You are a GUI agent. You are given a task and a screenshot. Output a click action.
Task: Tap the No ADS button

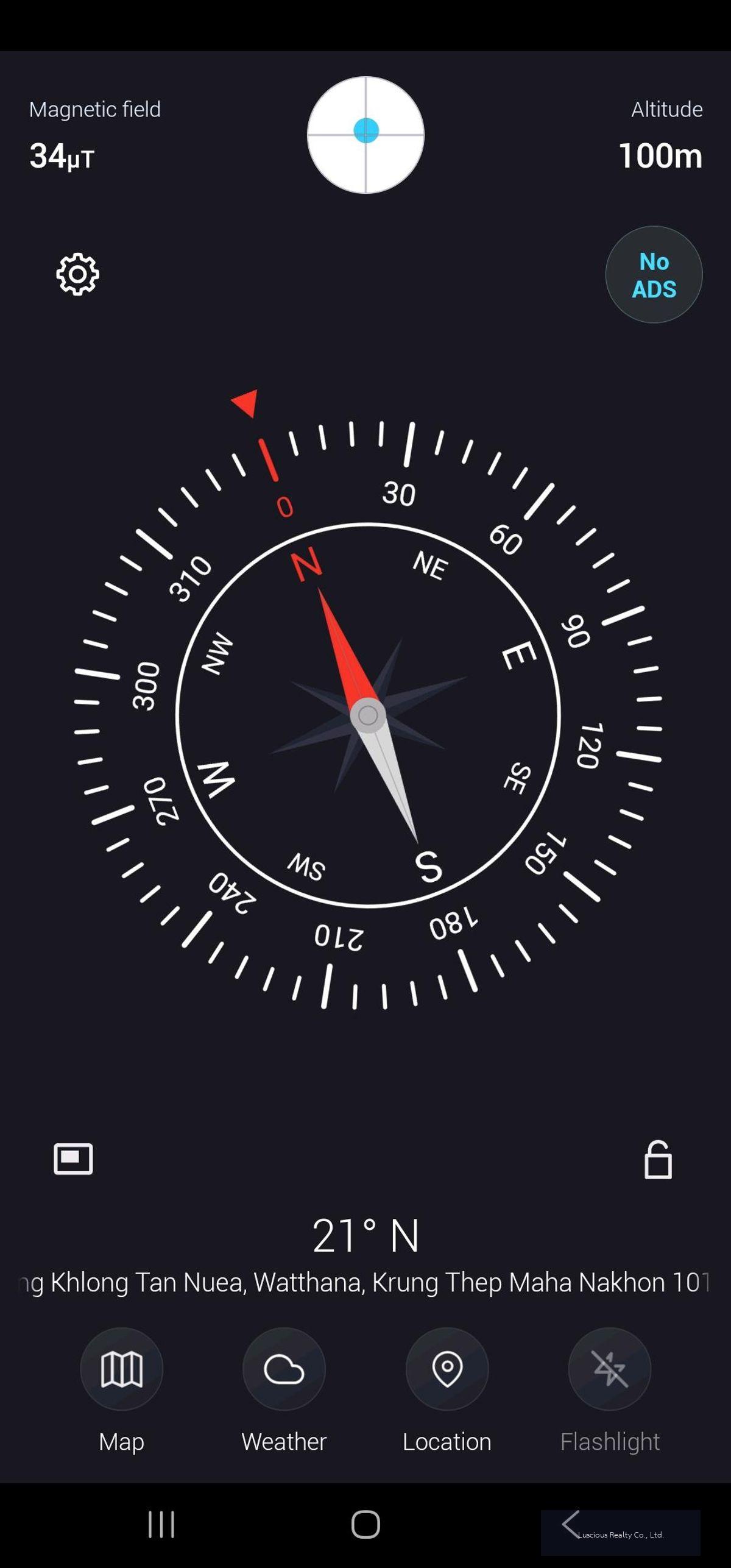tap(654, 275)
